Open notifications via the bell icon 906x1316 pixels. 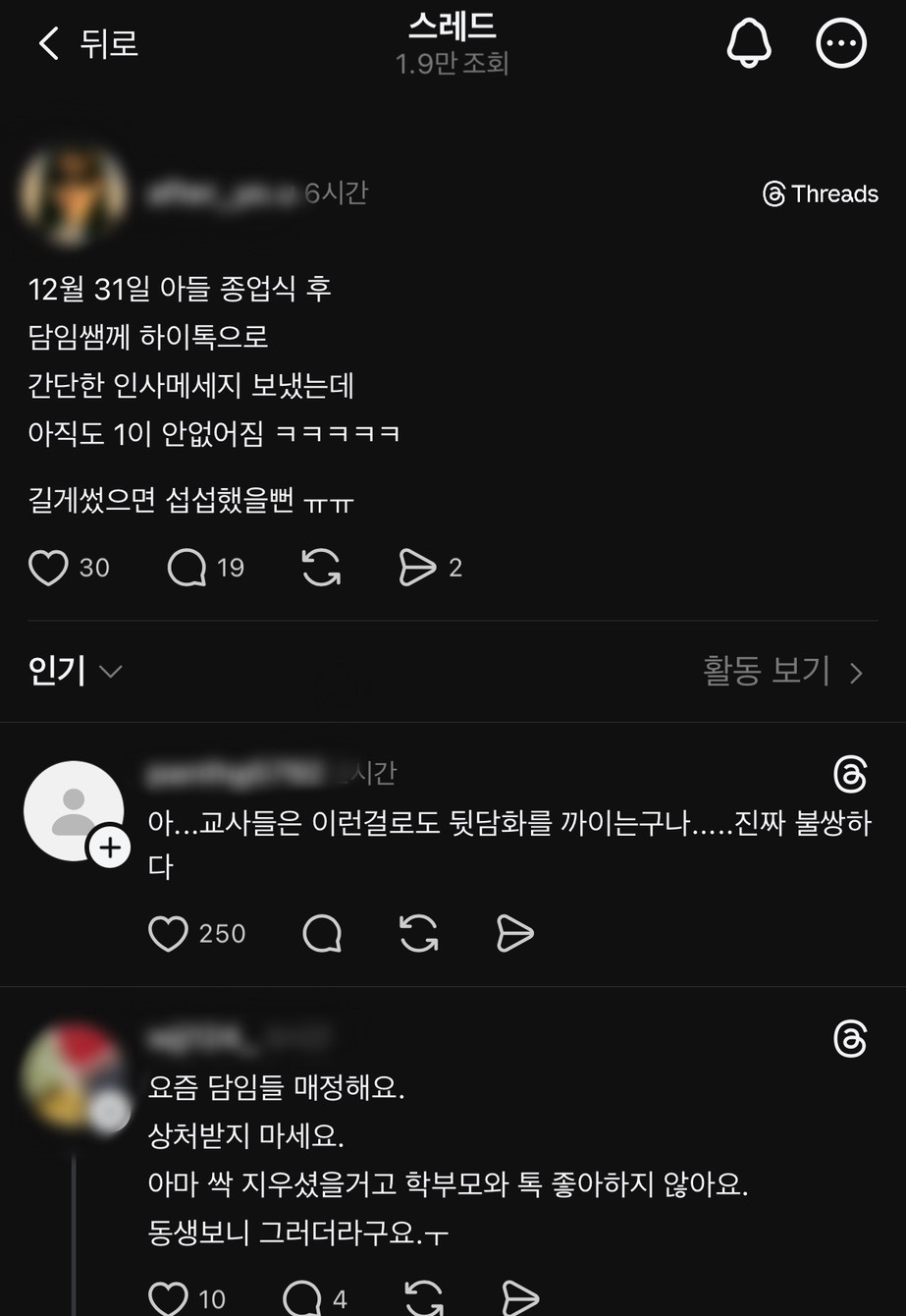tap(749, 43)
